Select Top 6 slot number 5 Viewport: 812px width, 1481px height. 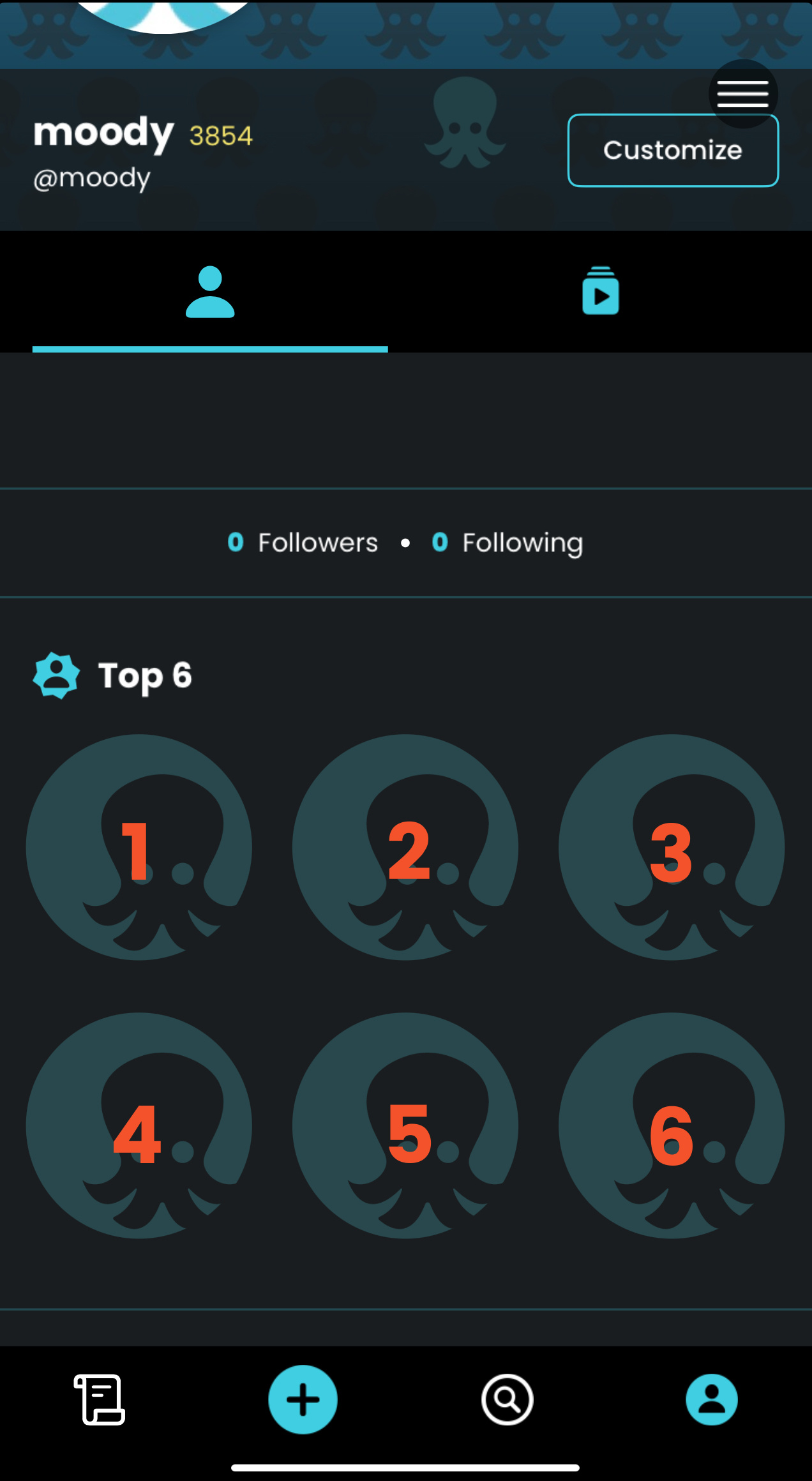(x=405, y=1125)
